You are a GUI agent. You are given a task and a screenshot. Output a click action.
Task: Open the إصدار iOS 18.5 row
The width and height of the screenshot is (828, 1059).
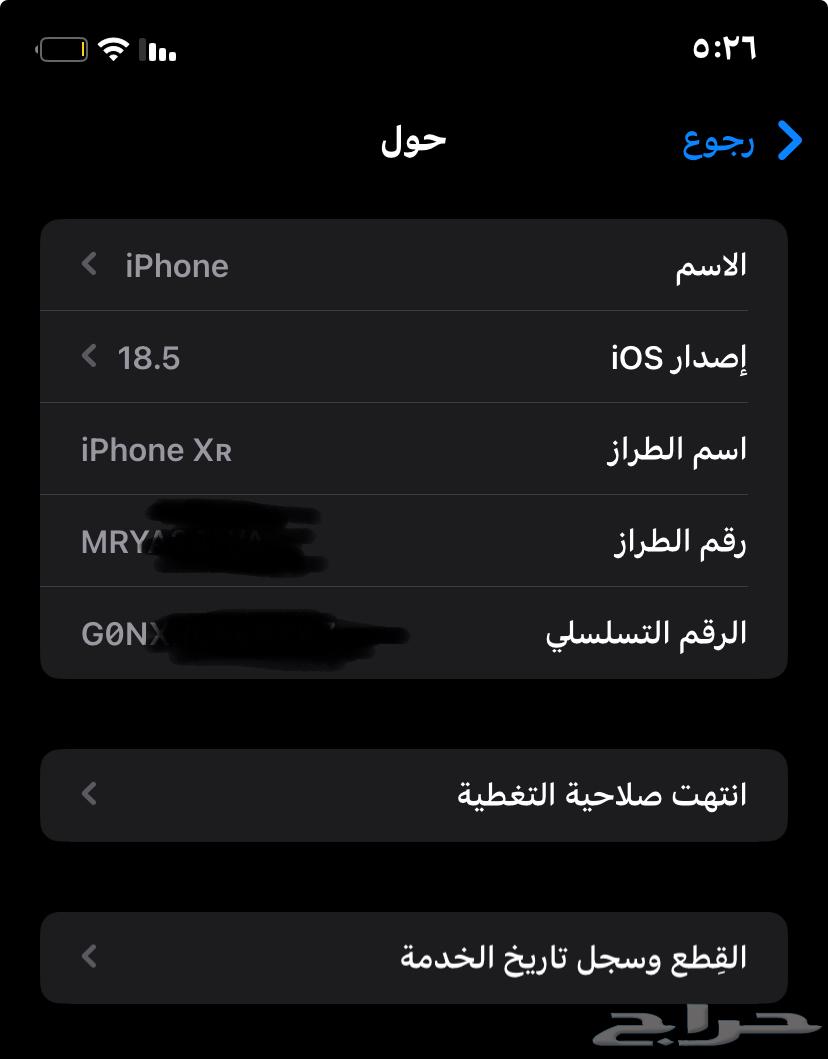[x=414, y=357]
